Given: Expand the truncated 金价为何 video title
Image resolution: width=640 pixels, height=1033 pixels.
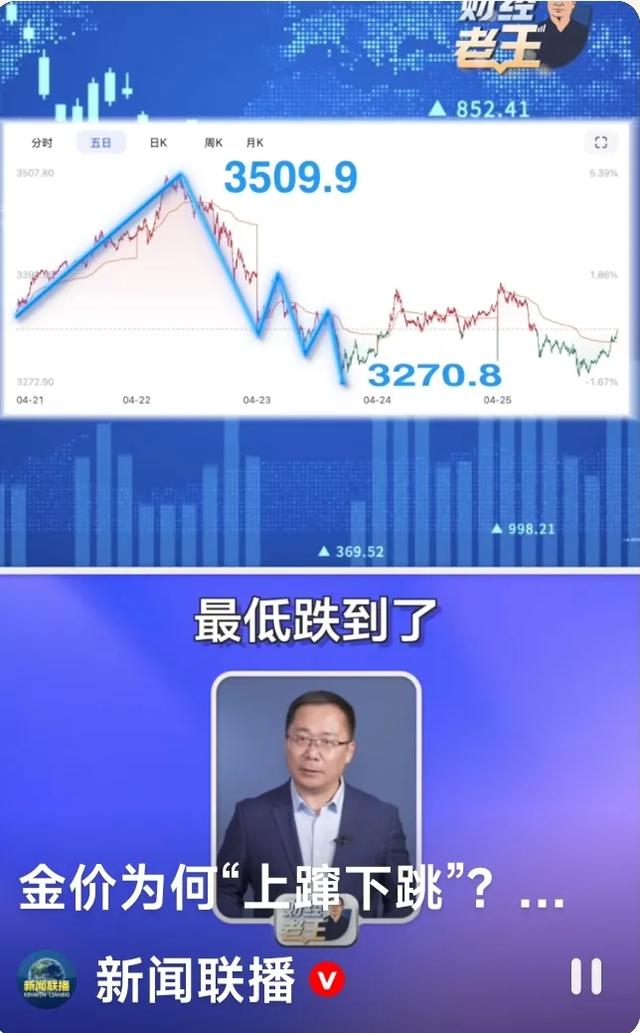Looking at the screenshot, I should pyautogui.click(x=543, y=891).
